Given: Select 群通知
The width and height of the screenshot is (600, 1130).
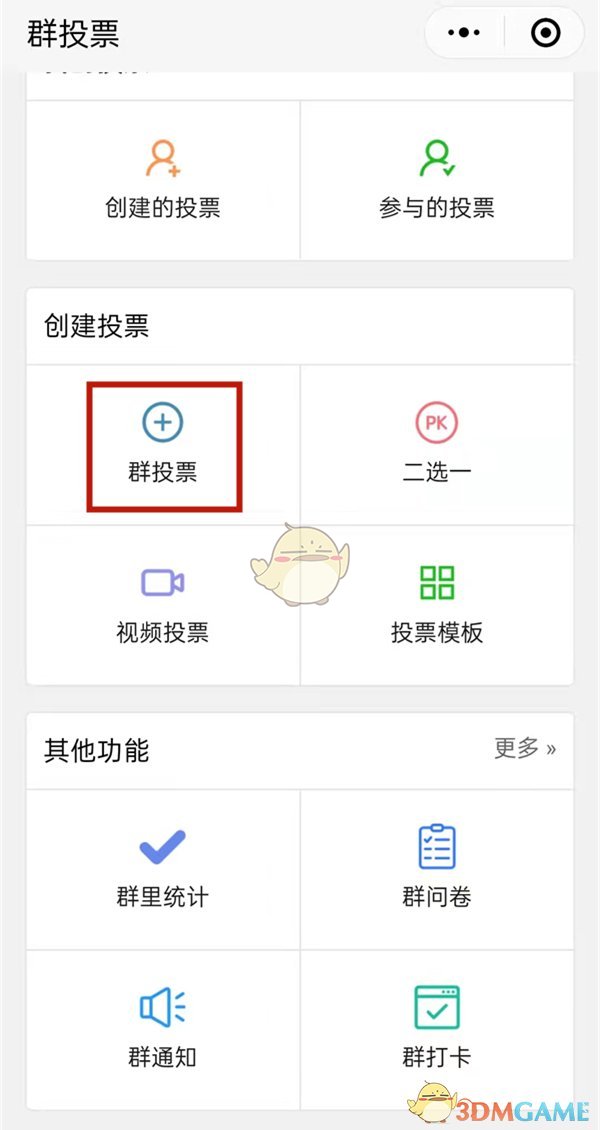Looking at the screenshot, I should [x=163, y=1028].
